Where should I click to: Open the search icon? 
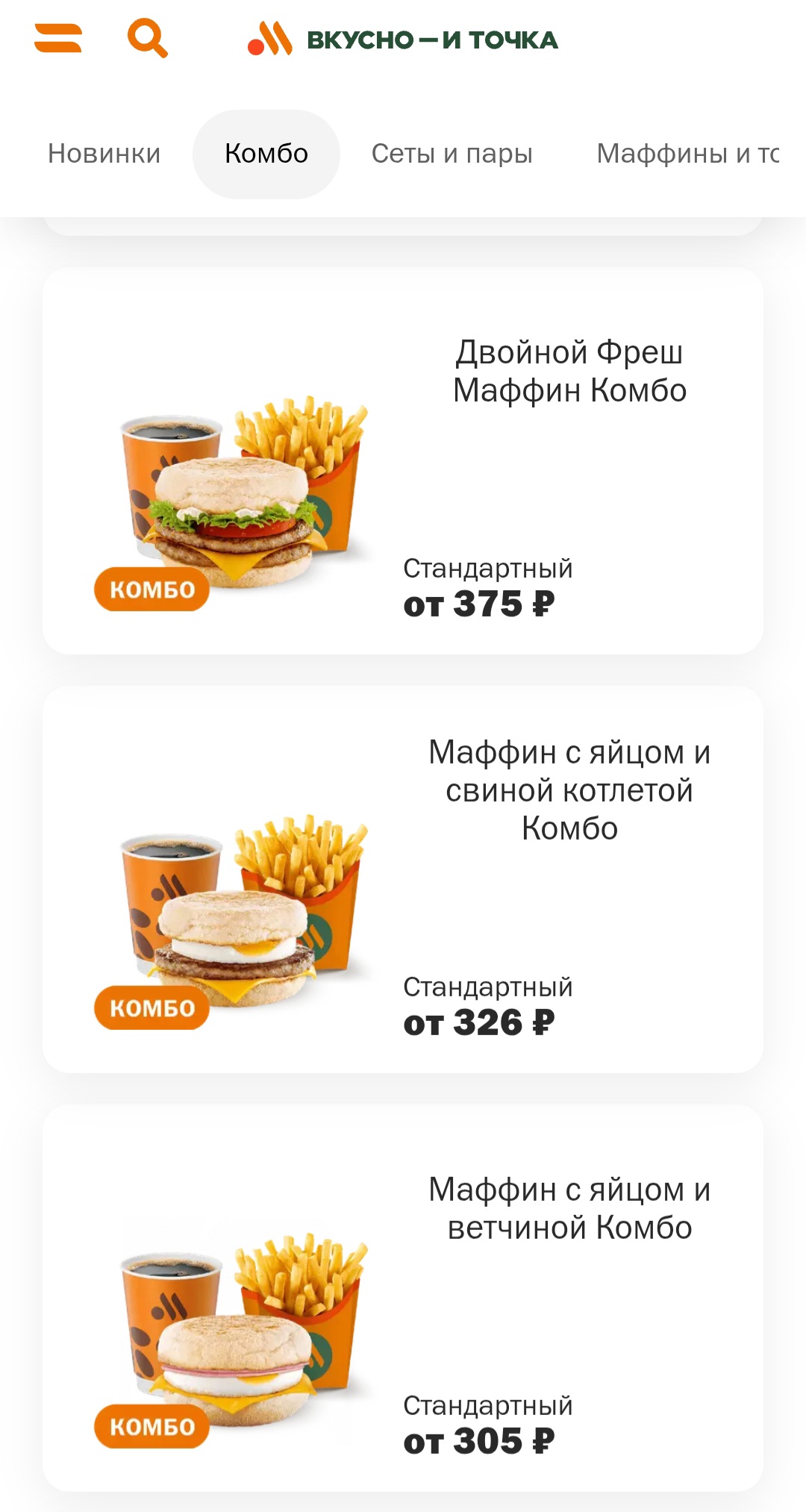click(x=147, y=38)
